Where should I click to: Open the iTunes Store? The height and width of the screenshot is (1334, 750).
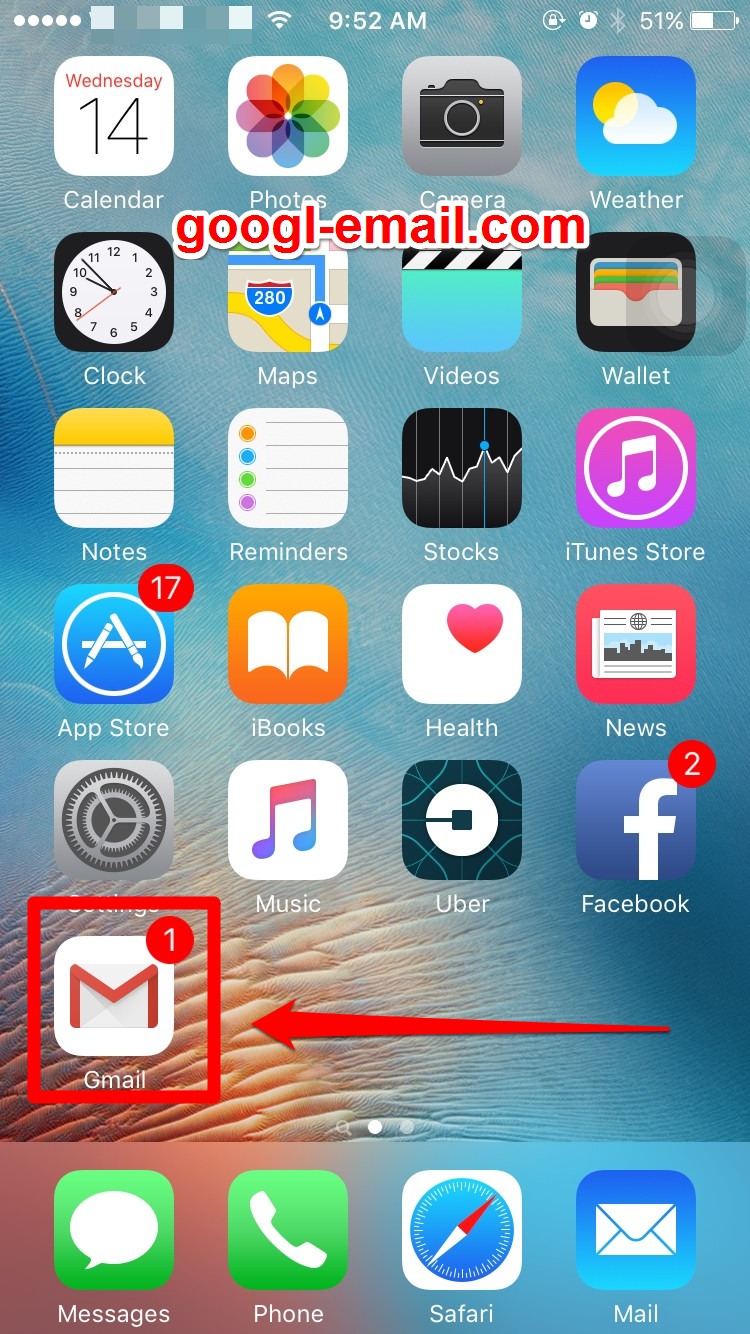(636, 468)
